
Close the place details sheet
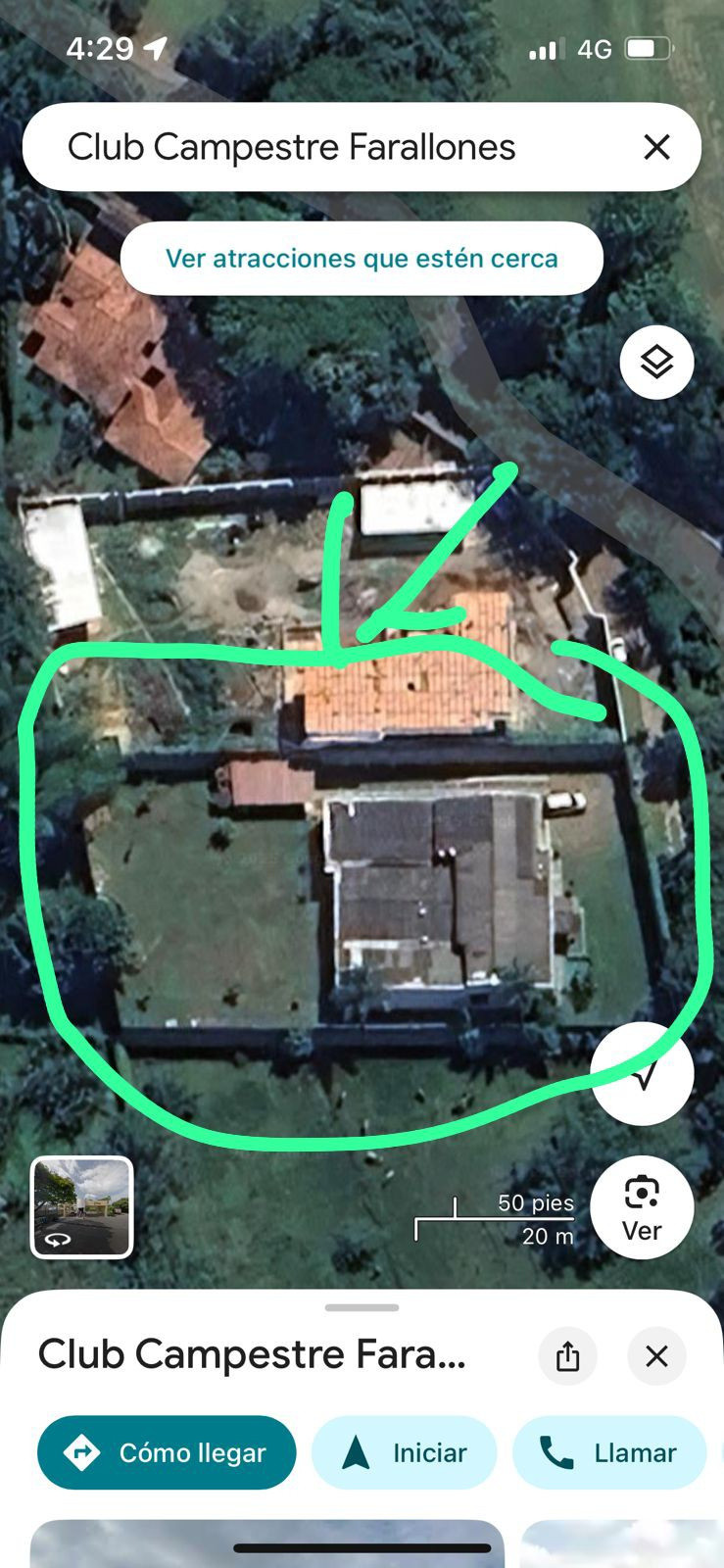(x=656, y=1356)
